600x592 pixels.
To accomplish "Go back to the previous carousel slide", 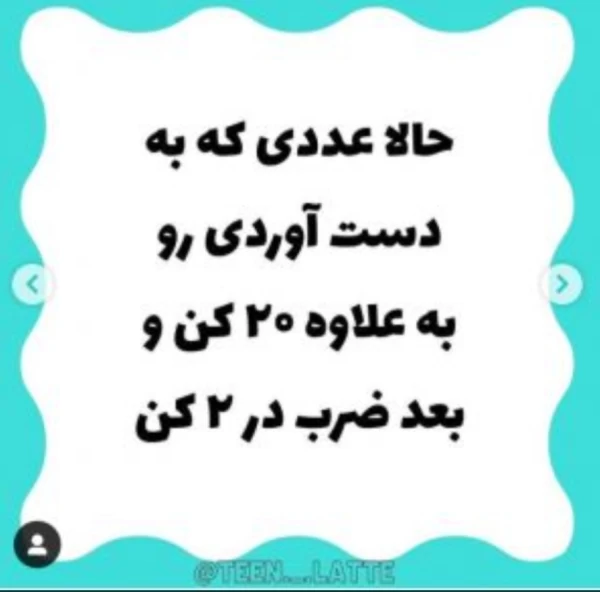I will (x=34, y=286).
